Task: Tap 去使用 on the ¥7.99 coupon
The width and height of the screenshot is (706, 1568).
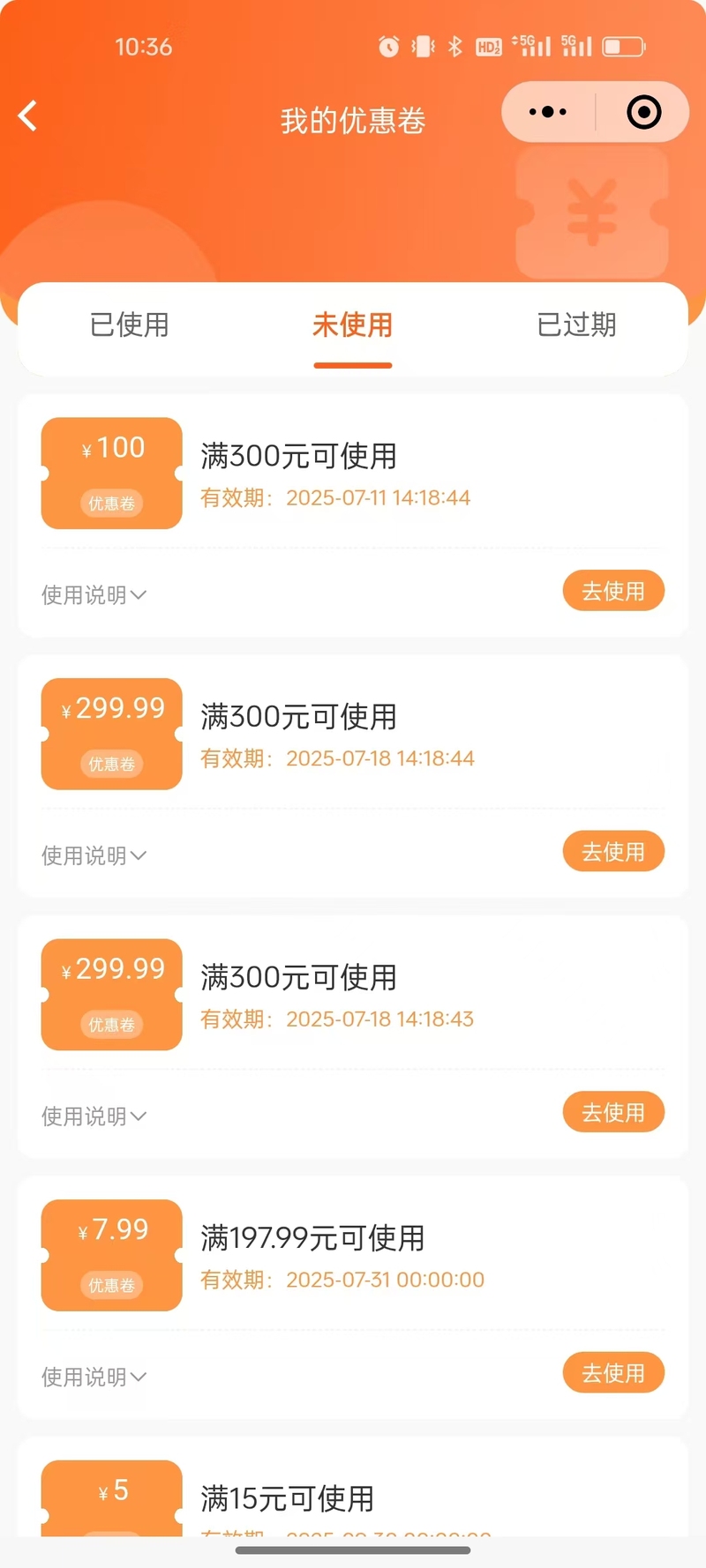Action: [613, 1372]
